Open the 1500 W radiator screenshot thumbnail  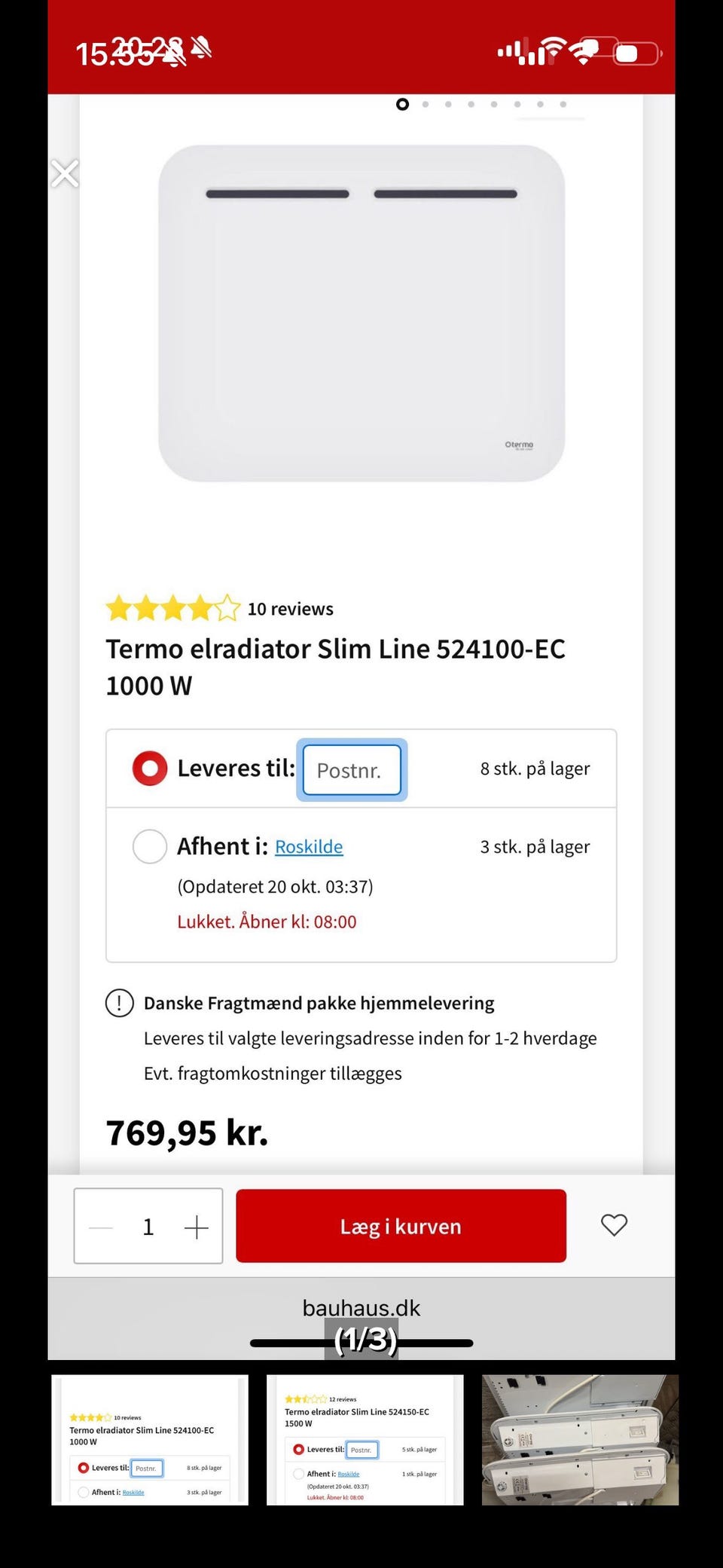click(365, 1440)
